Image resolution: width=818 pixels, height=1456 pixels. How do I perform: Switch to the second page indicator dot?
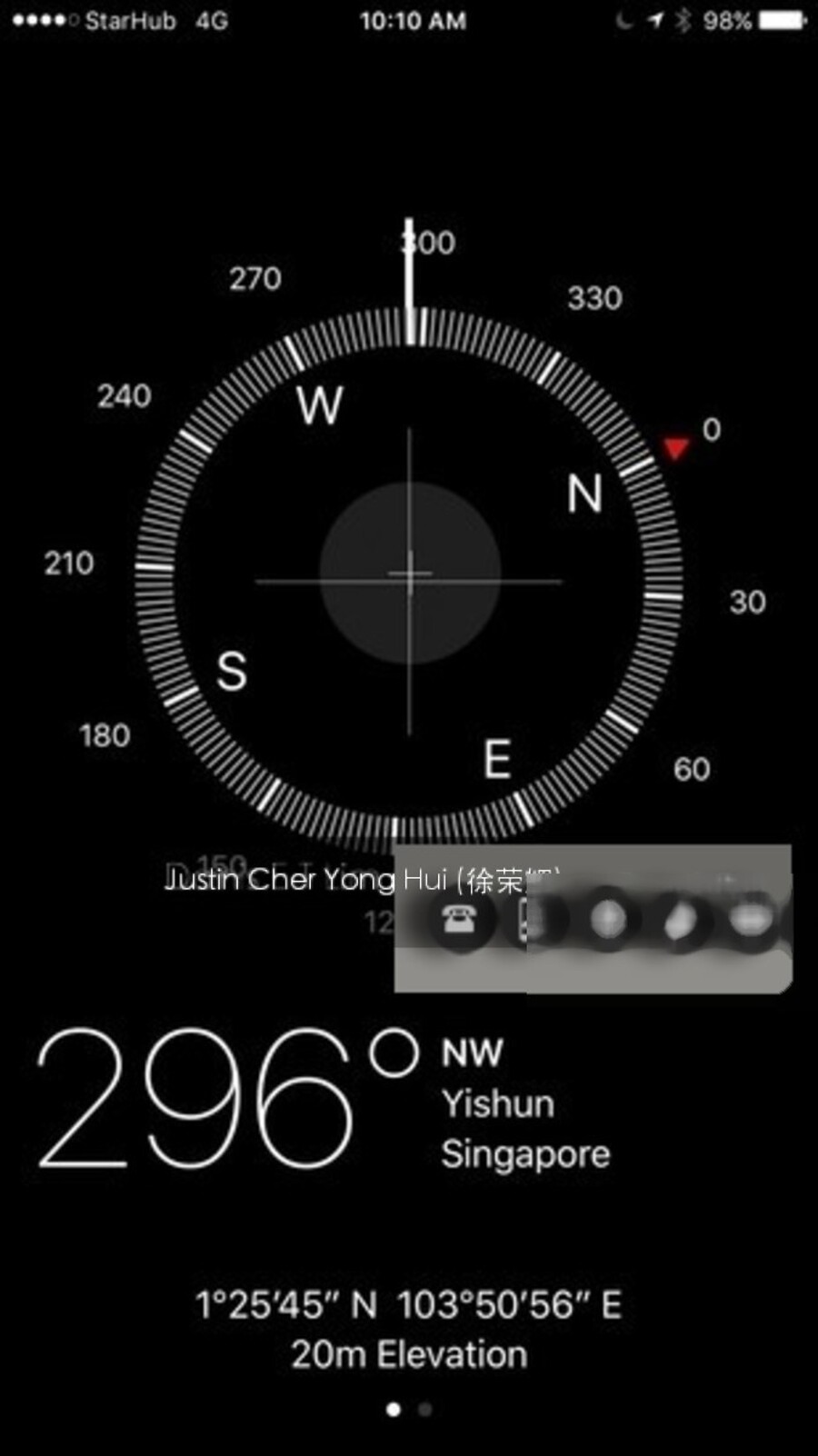pos(424,1410)
